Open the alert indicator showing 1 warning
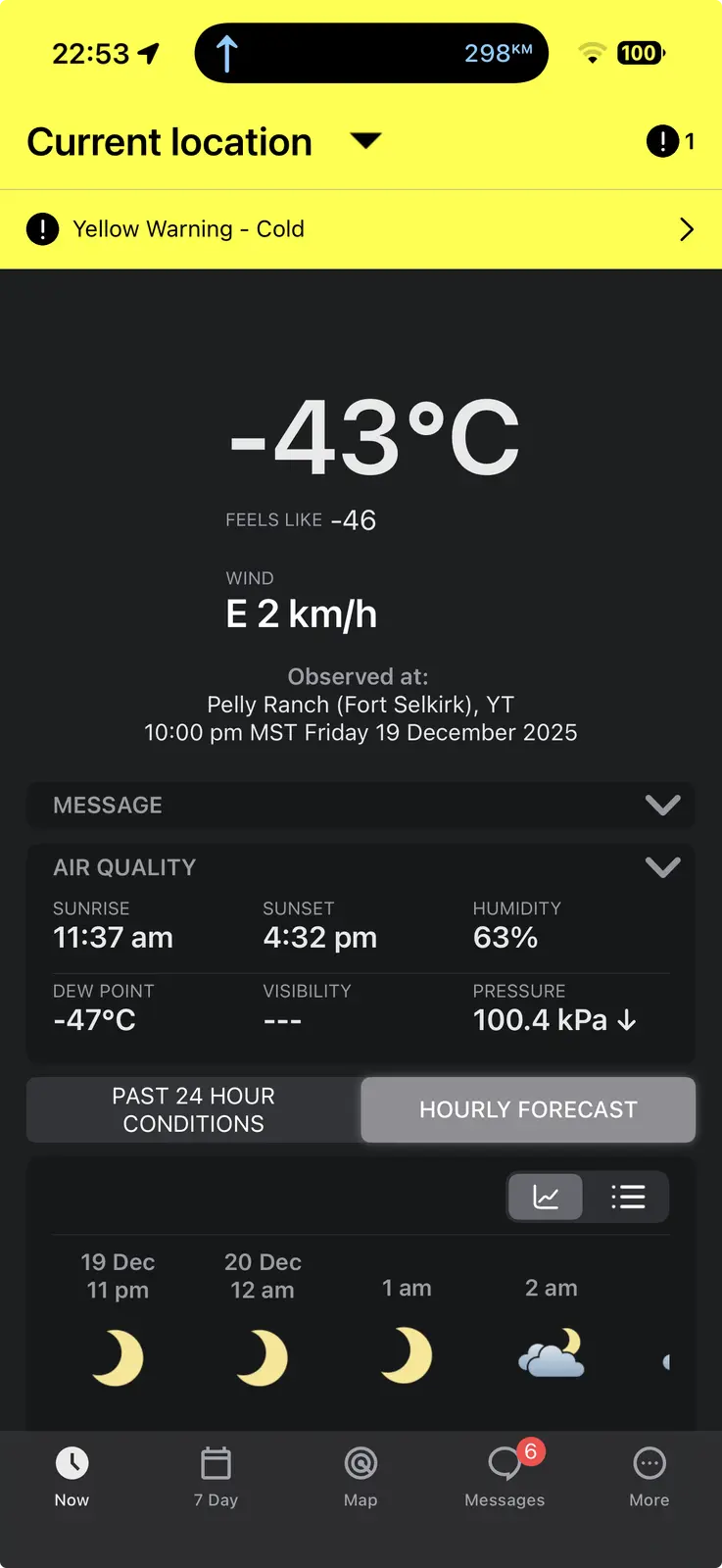The width and height of the screenshot is (722, 1568). (670, 141)
